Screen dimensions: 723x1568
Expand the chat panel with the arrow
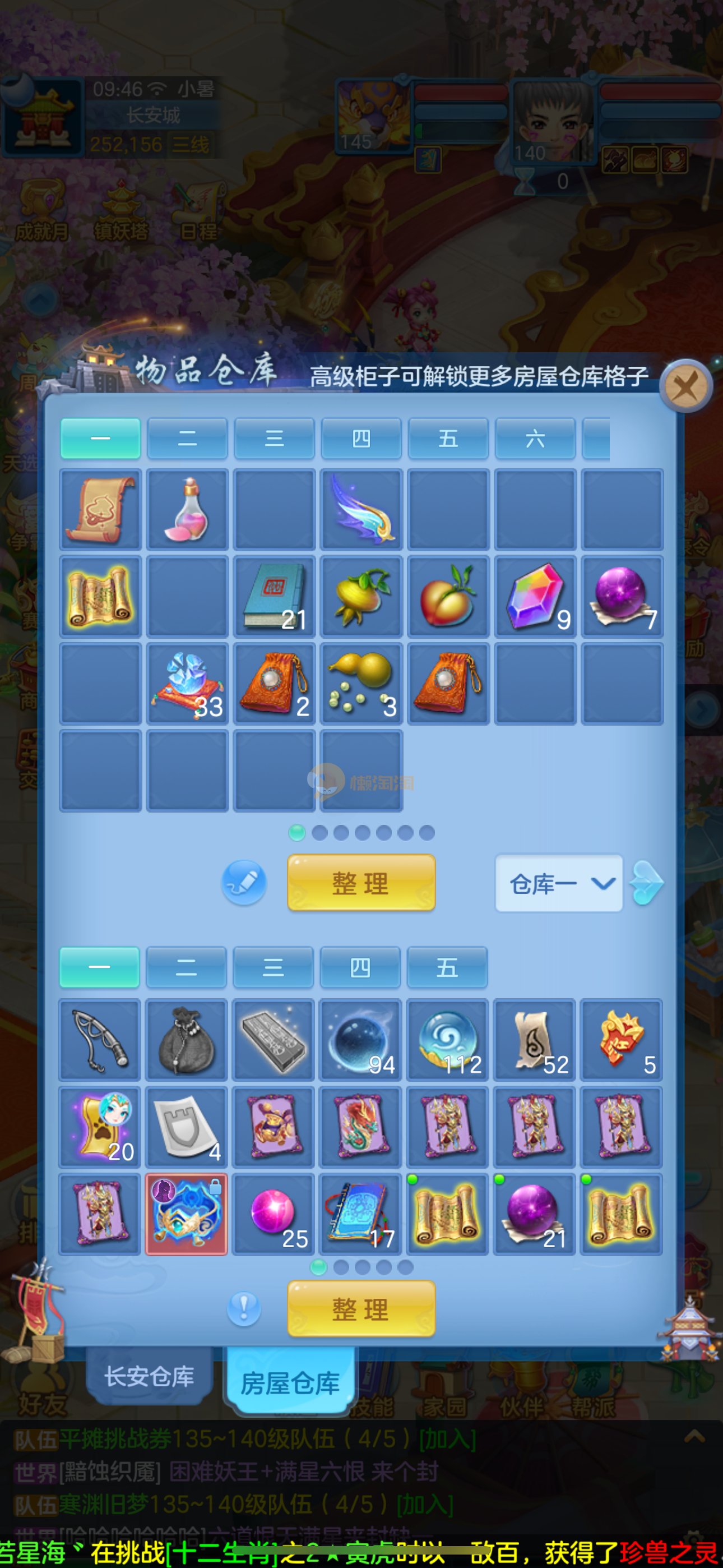point(694,1437)
